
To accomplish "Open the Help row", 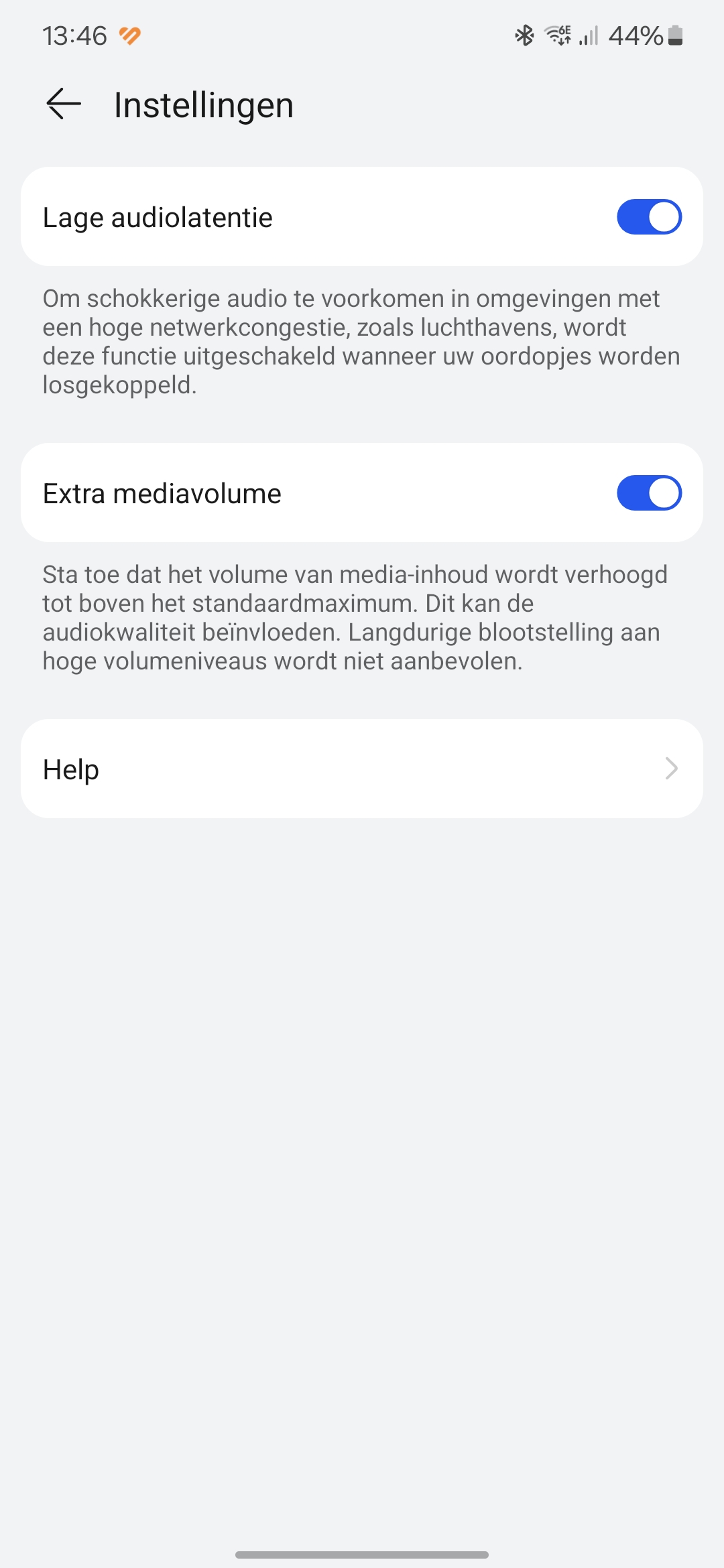I will click(x=362, y=769).
